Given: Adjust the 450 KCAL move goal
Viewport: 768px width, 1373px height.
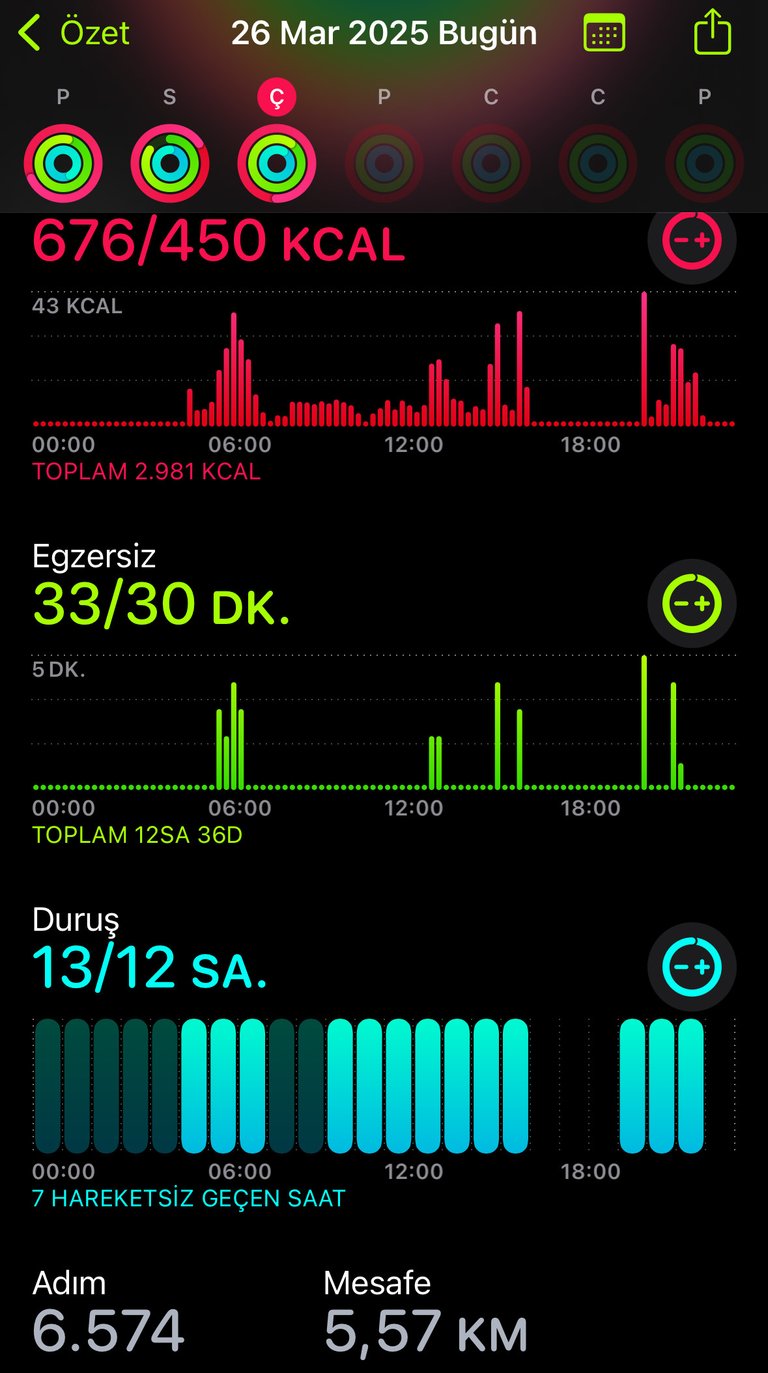Looking at the screenshot, I should pos(692,240).
